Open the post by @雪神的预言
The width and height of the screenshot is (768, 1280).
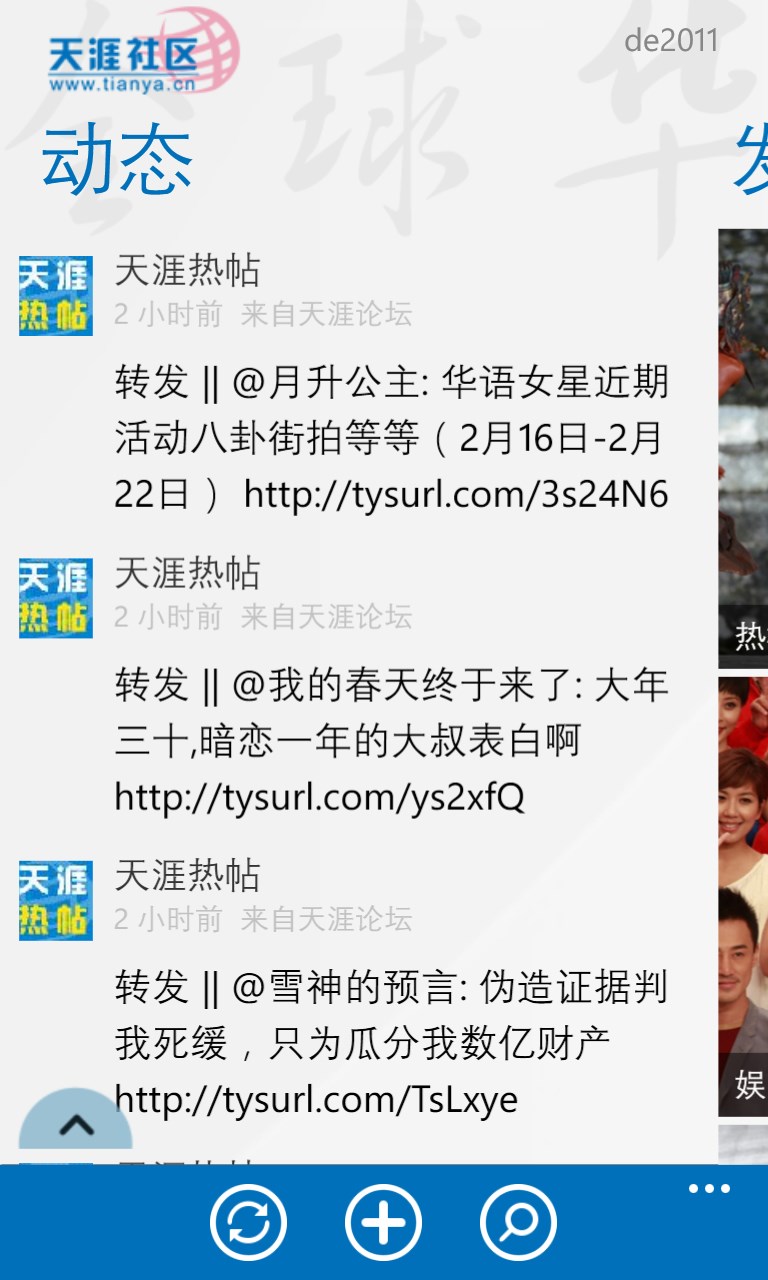click(390, 1042)
